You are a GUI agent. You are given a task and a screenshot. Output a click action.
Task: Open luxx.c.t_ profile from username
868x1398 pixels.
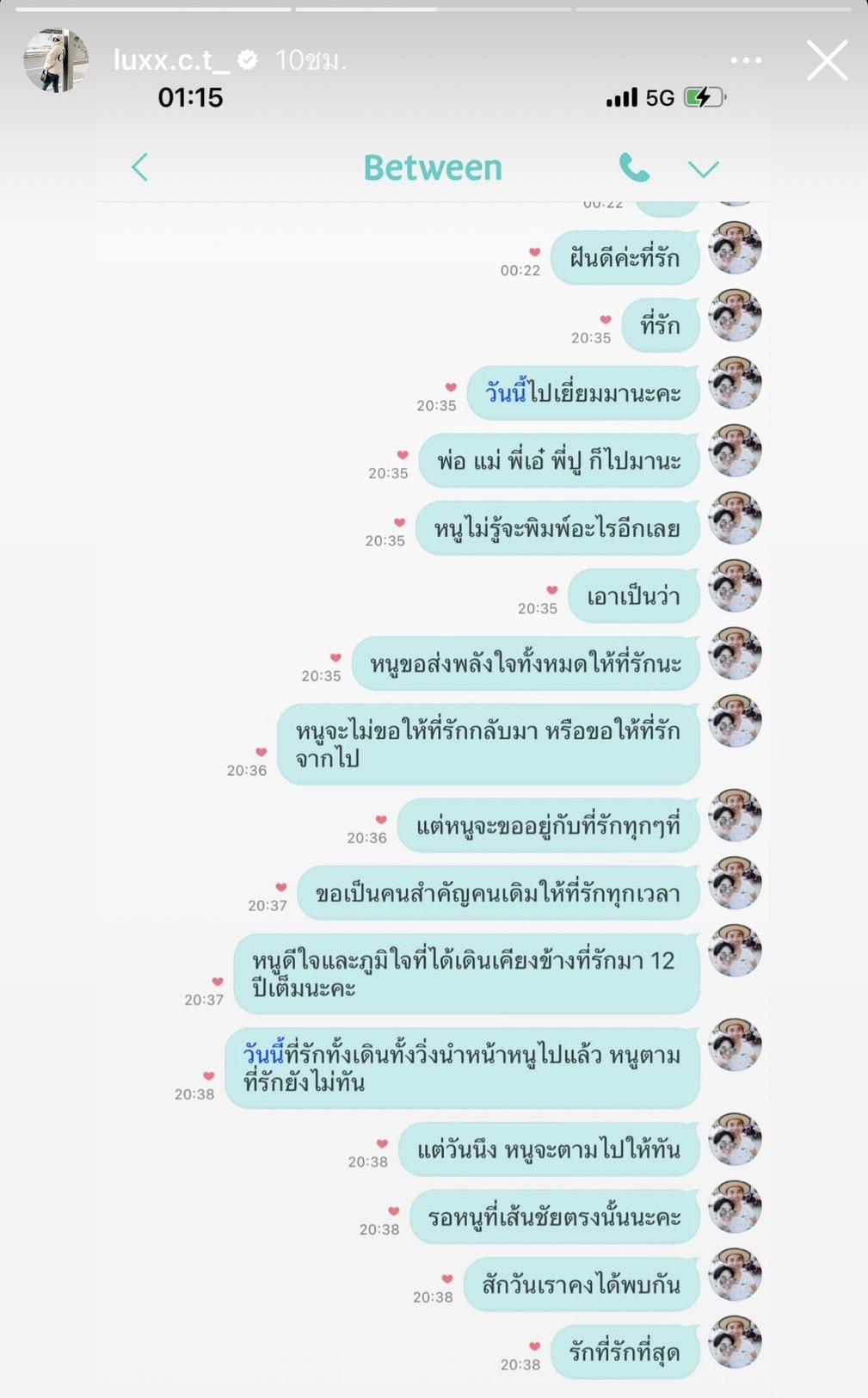tap(171, 59)
